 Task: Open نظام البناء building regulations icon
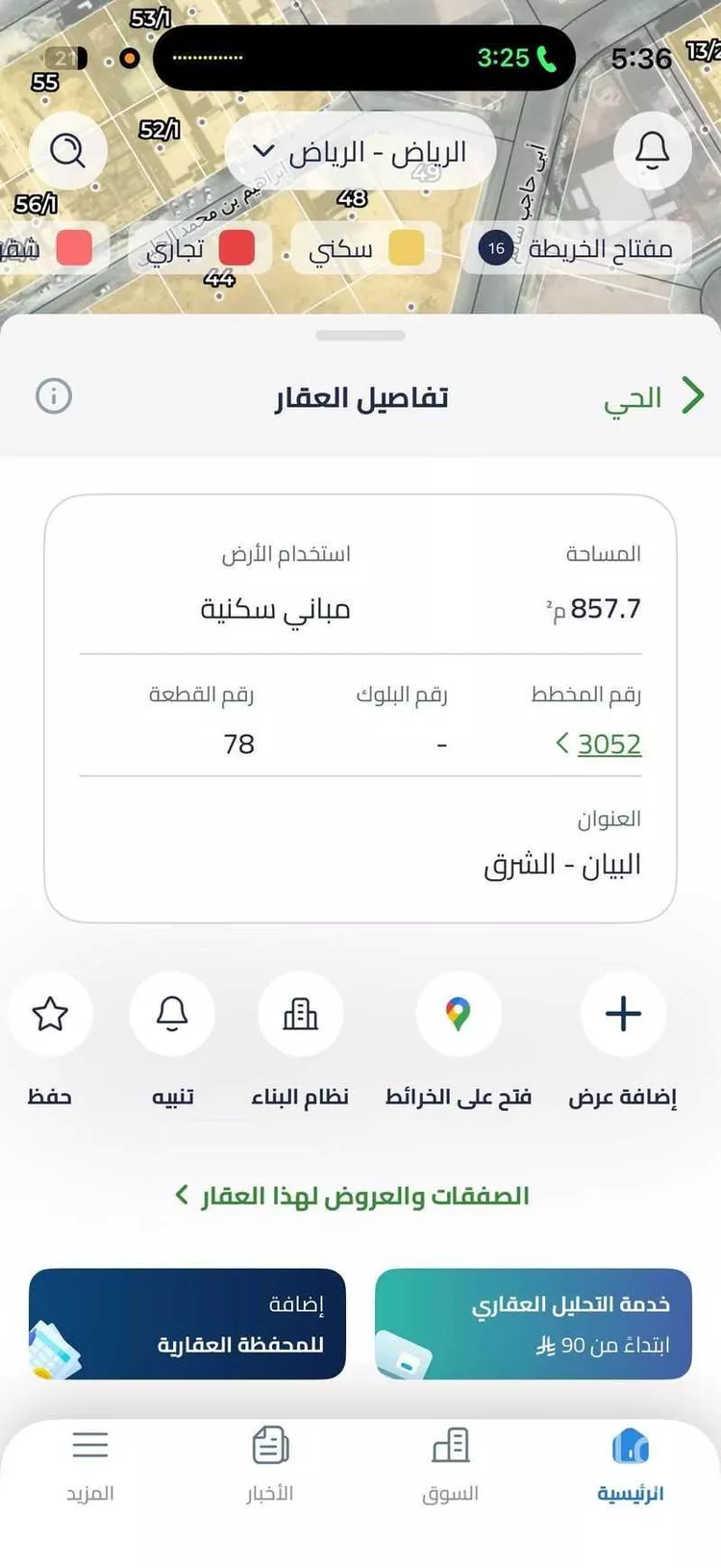click(302, 1014)
